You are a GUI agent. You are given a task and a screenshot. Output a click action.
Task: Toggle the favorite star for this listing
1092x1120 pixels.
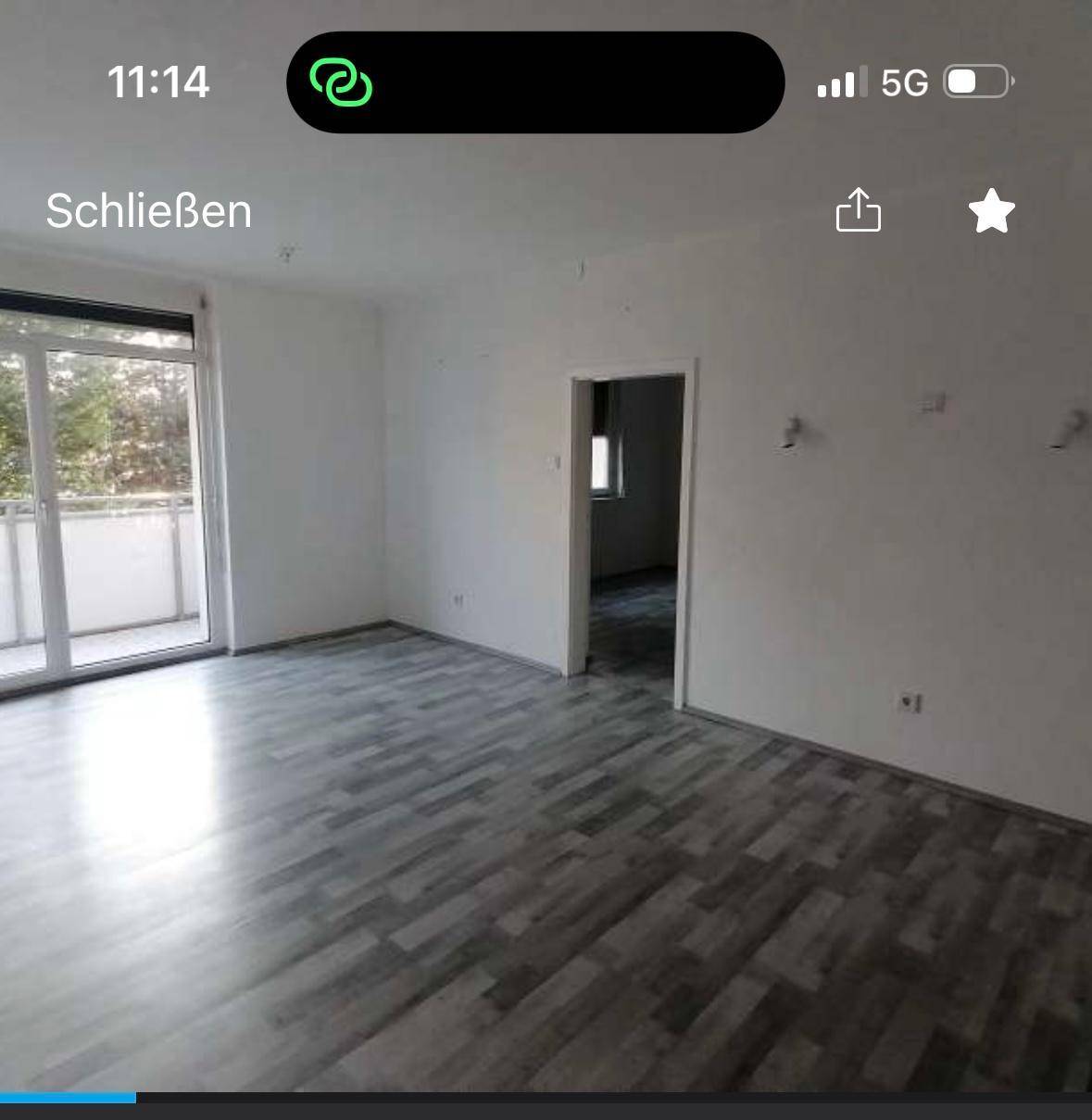point(991,211)
